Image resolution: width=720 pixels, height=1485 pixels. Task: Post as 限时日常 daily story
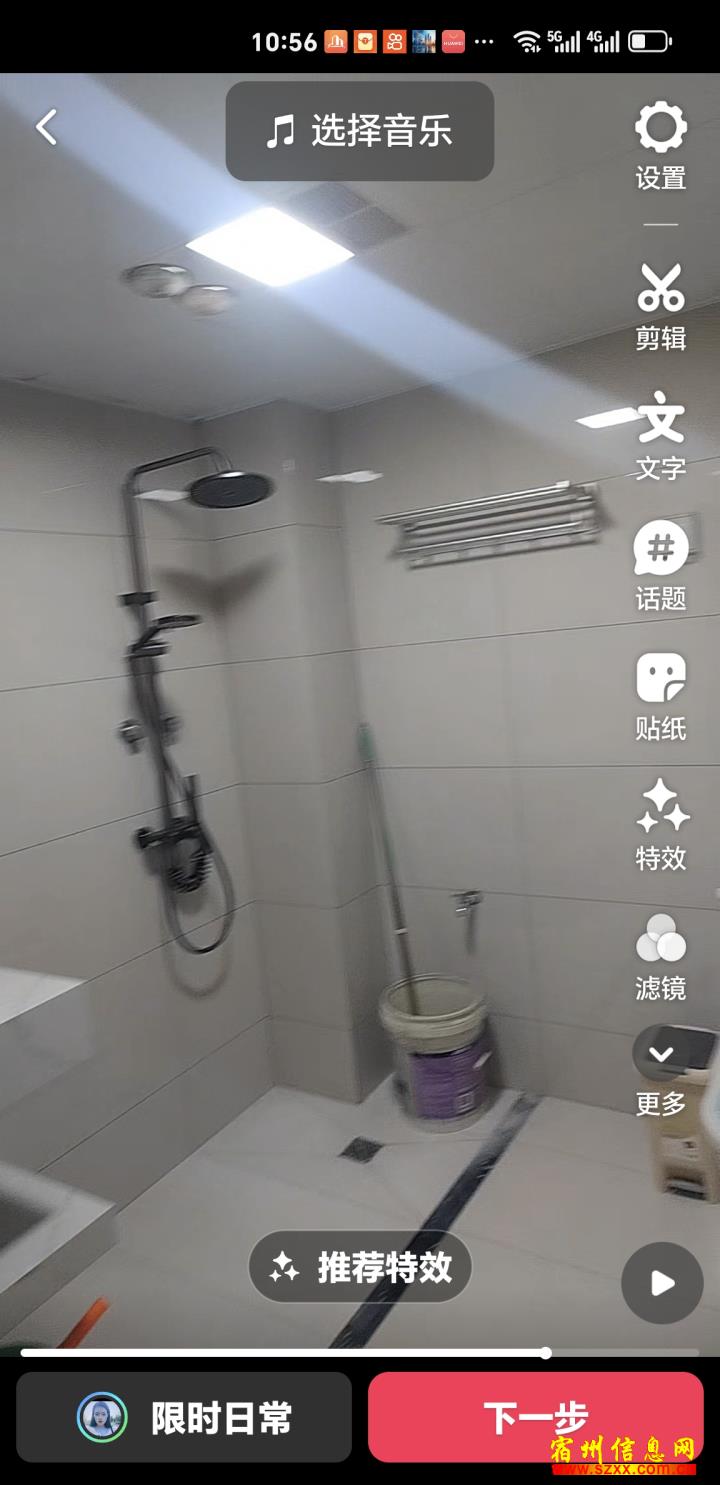coord(184,1417)
